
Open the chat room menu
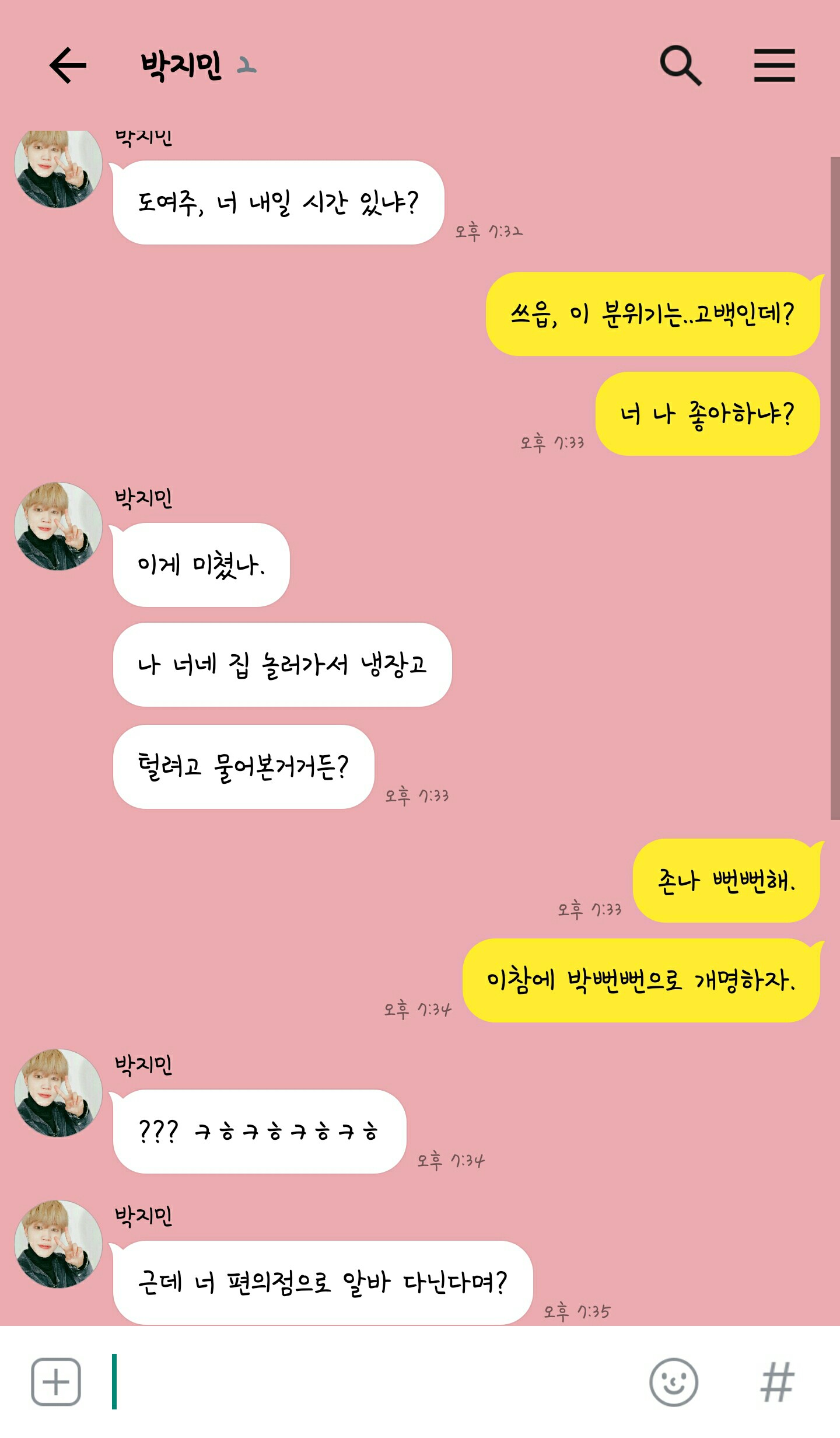(774, 65)
